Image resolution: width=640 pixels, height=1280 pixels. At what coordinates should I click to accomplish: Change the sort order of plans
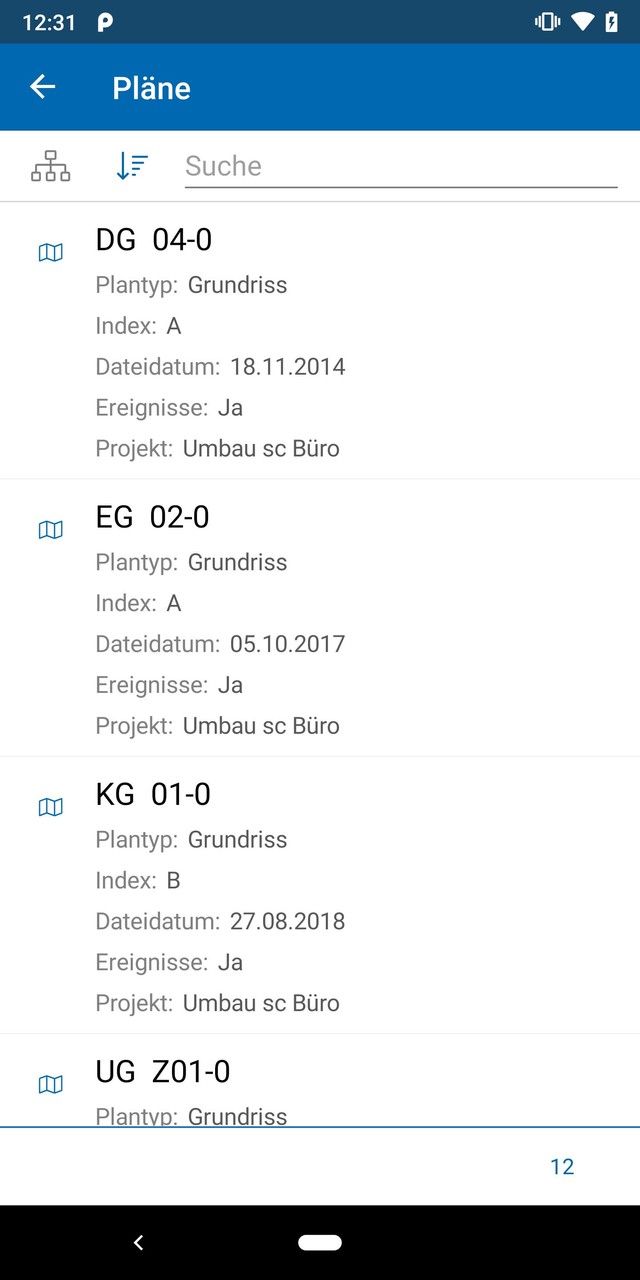tap(132, 166)
